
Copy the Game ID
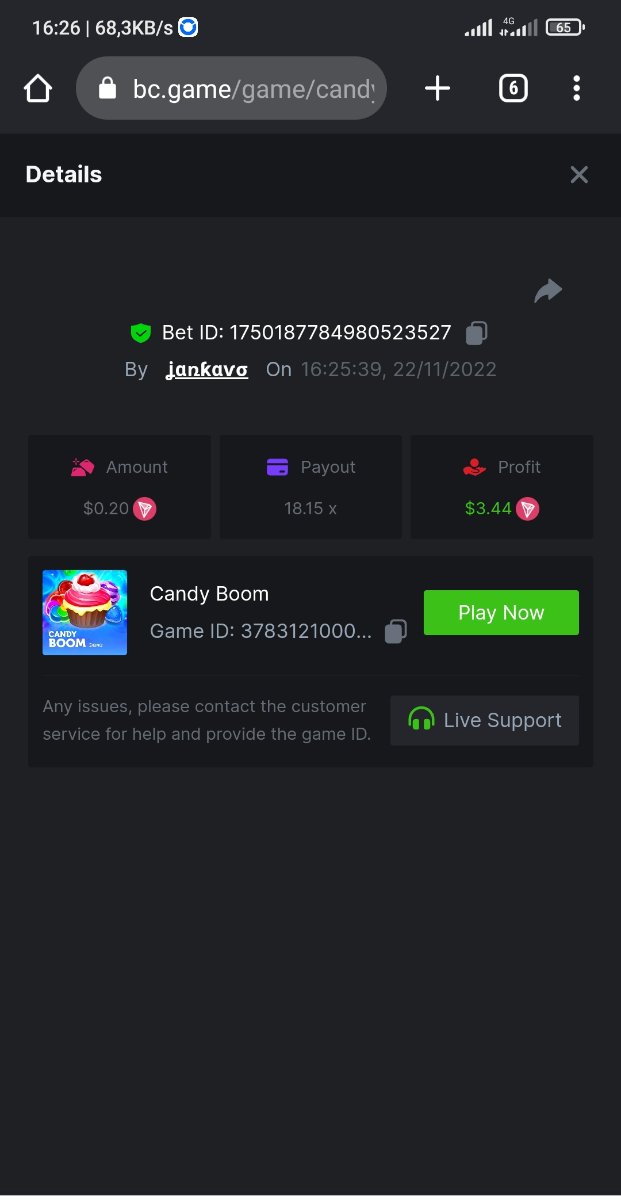[x=396, y=631]
